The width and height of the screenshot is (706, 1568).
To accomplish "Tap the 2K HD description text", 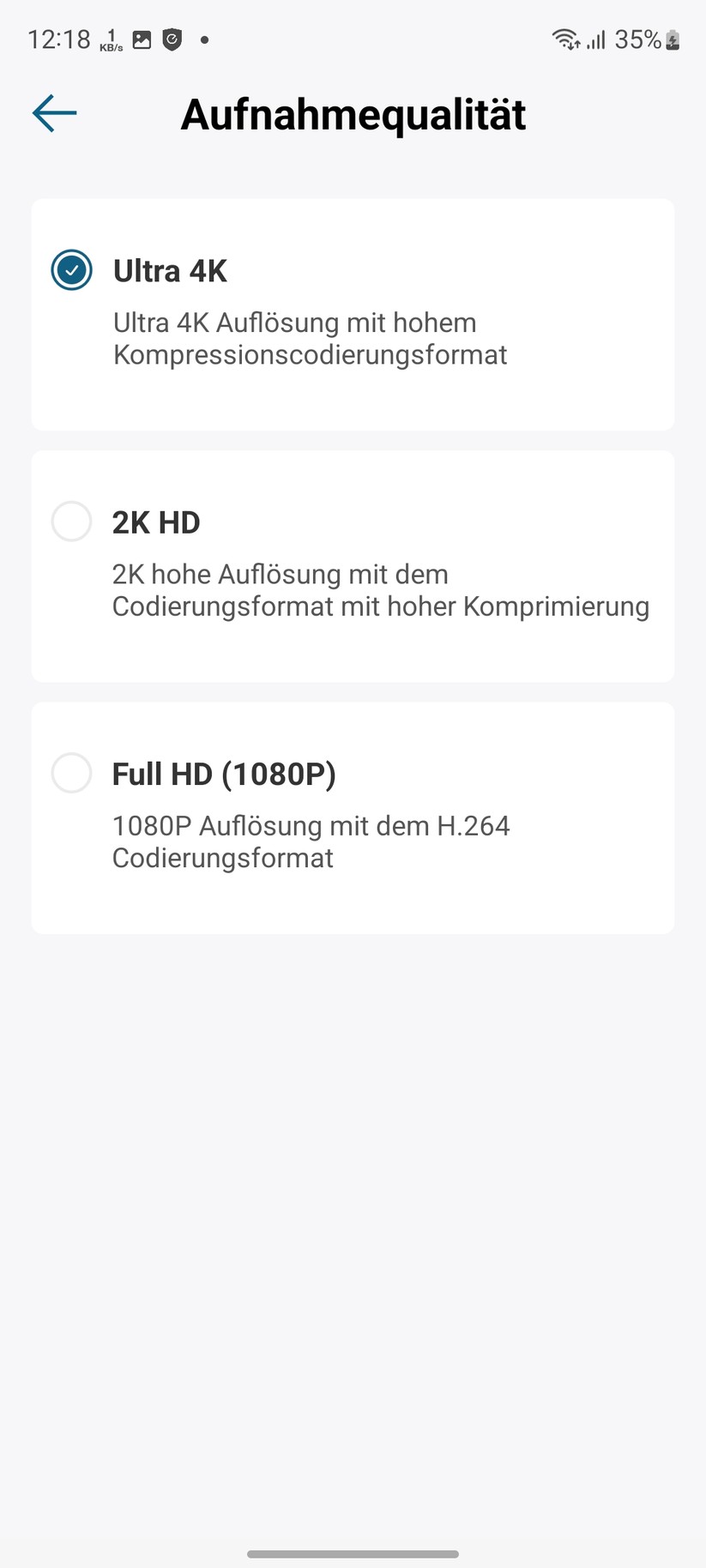I will [x=380, y=590].
